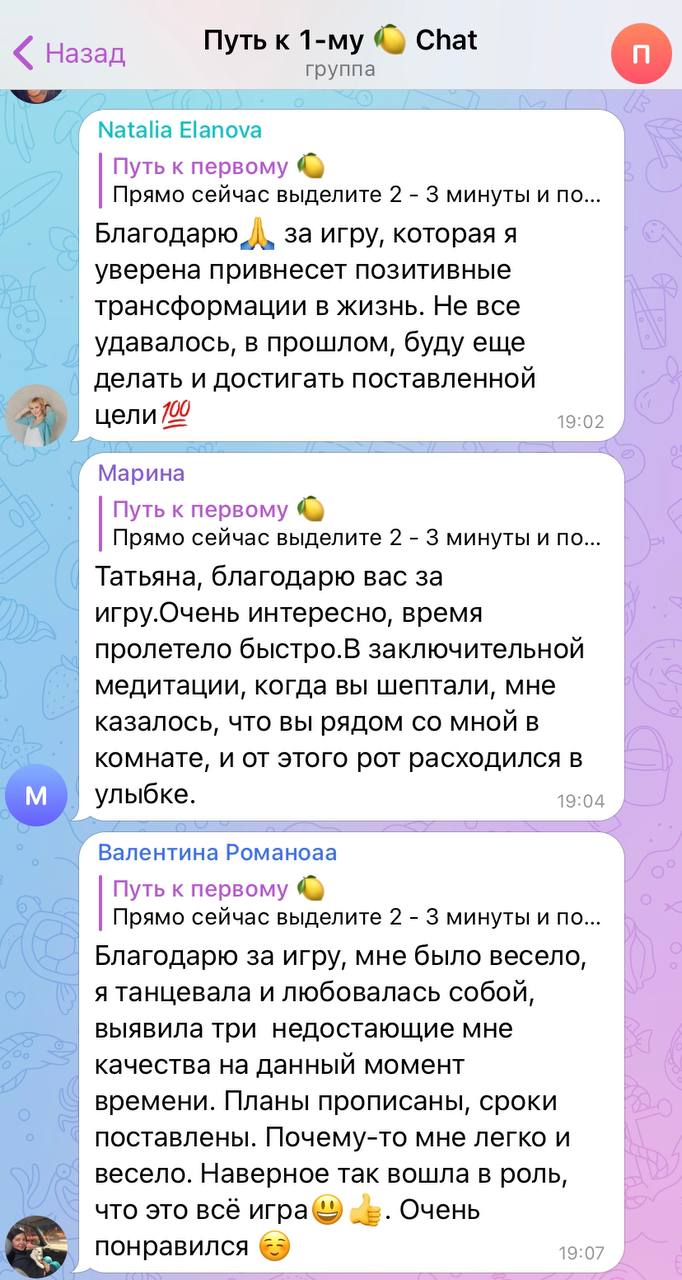Open Валентина Романоаа's profile photo
Viewport: 682px width, 1280px height.
(36, 1246)
